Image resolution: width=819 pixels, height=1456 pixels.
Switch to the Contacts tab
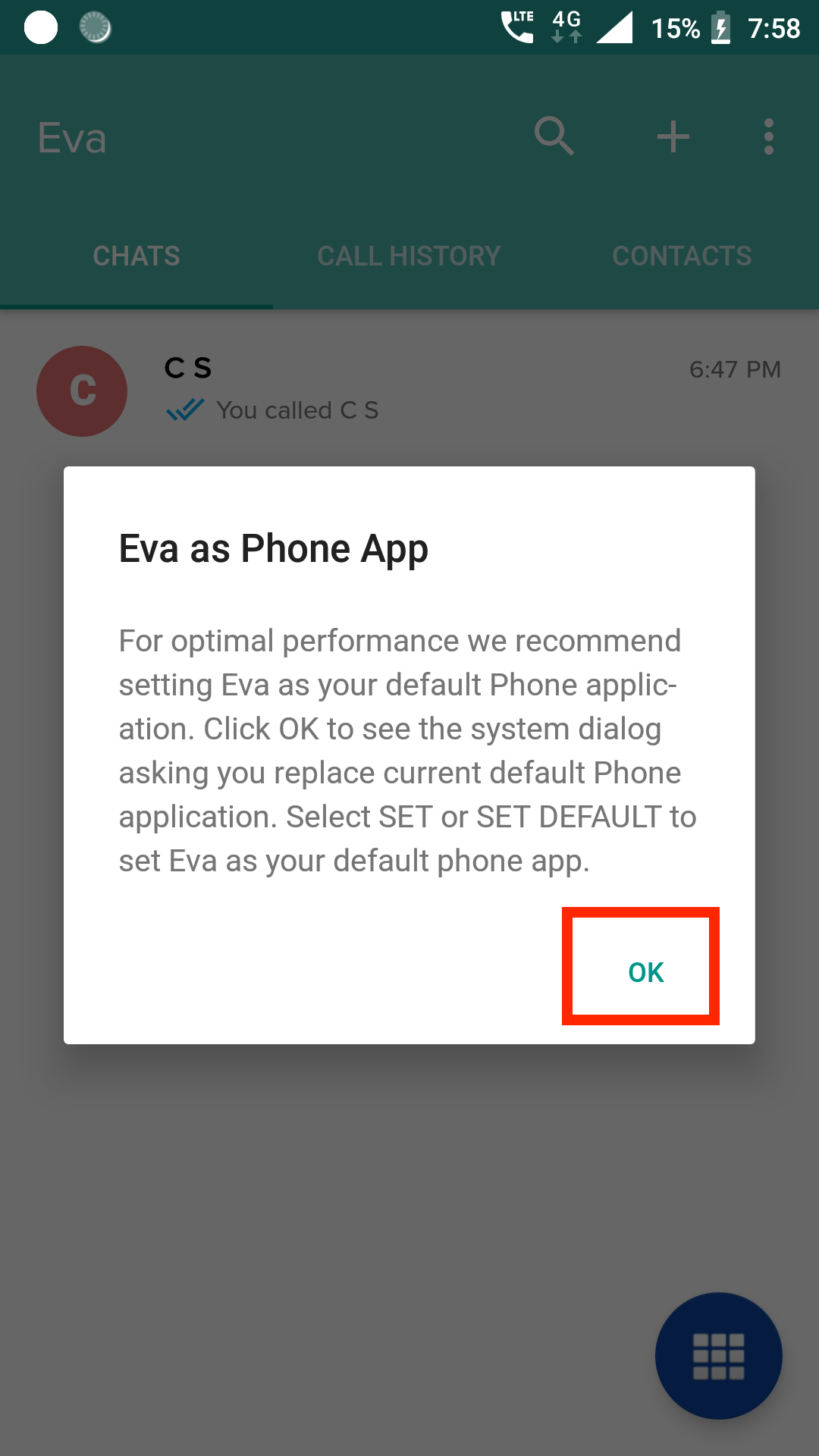click(x=682, y=256)
